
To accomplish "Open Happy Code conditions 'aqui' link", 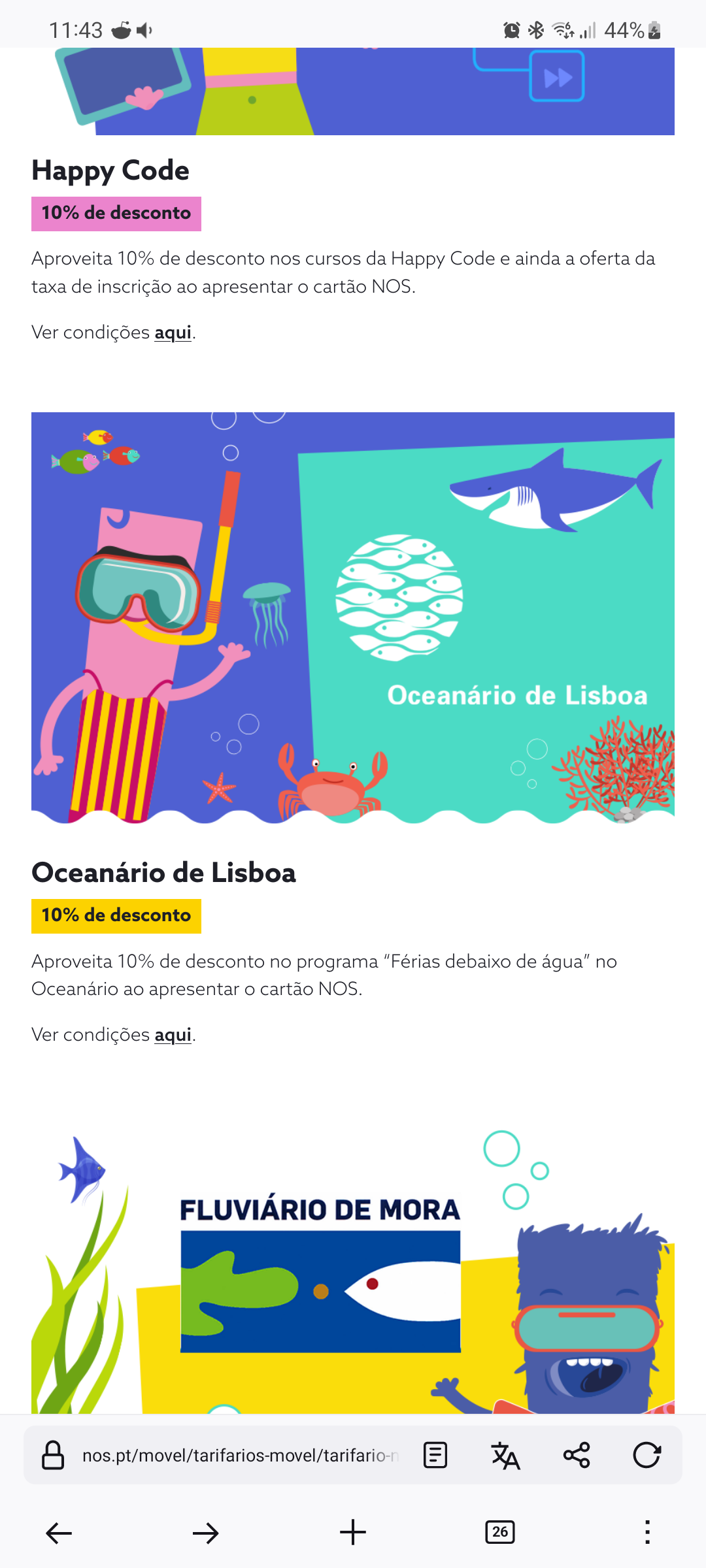I will pyautogui.click(x=173, y=333).
